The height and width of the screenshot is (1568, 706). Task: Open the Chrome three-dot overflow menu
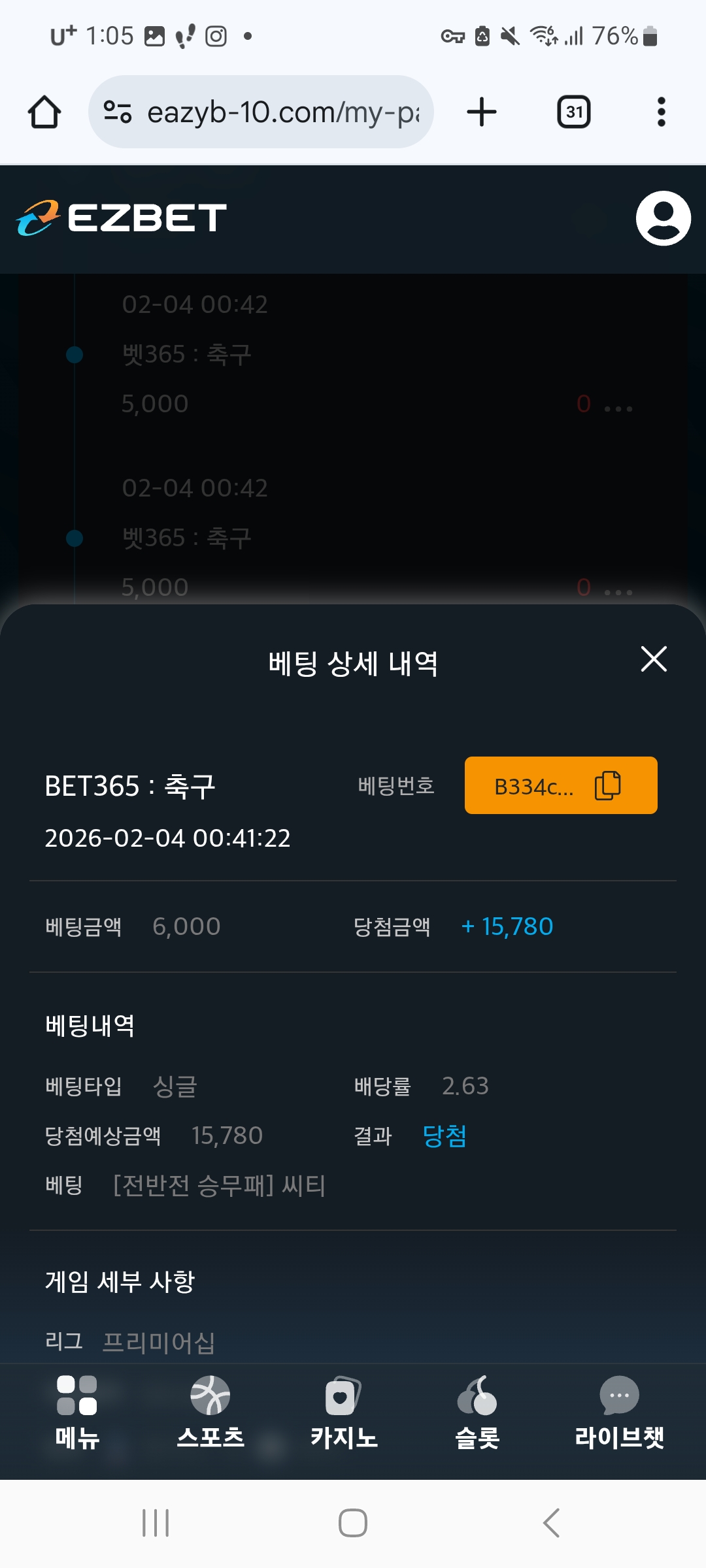point(662,111)
